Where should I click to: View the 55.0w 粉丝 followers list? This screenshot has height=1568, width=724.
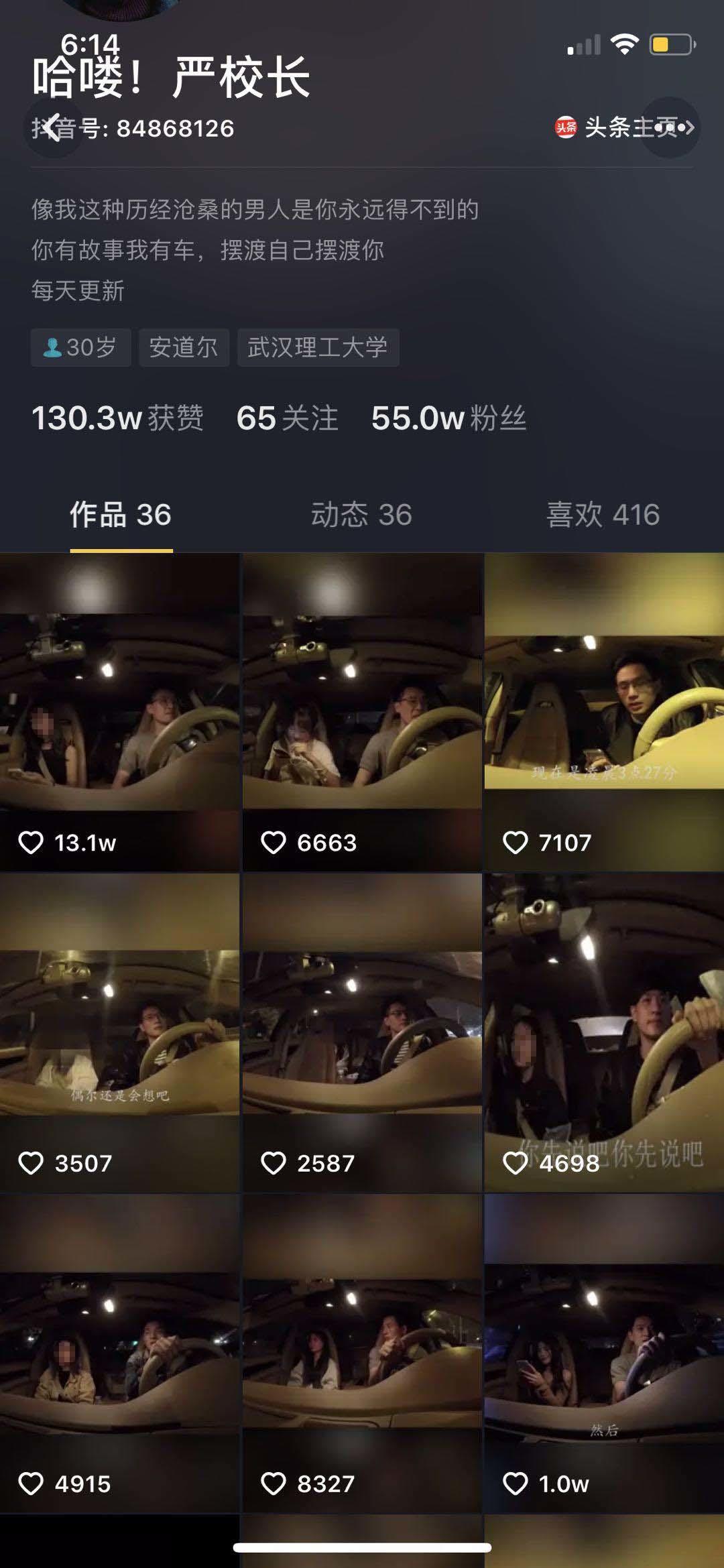point(448,418)
